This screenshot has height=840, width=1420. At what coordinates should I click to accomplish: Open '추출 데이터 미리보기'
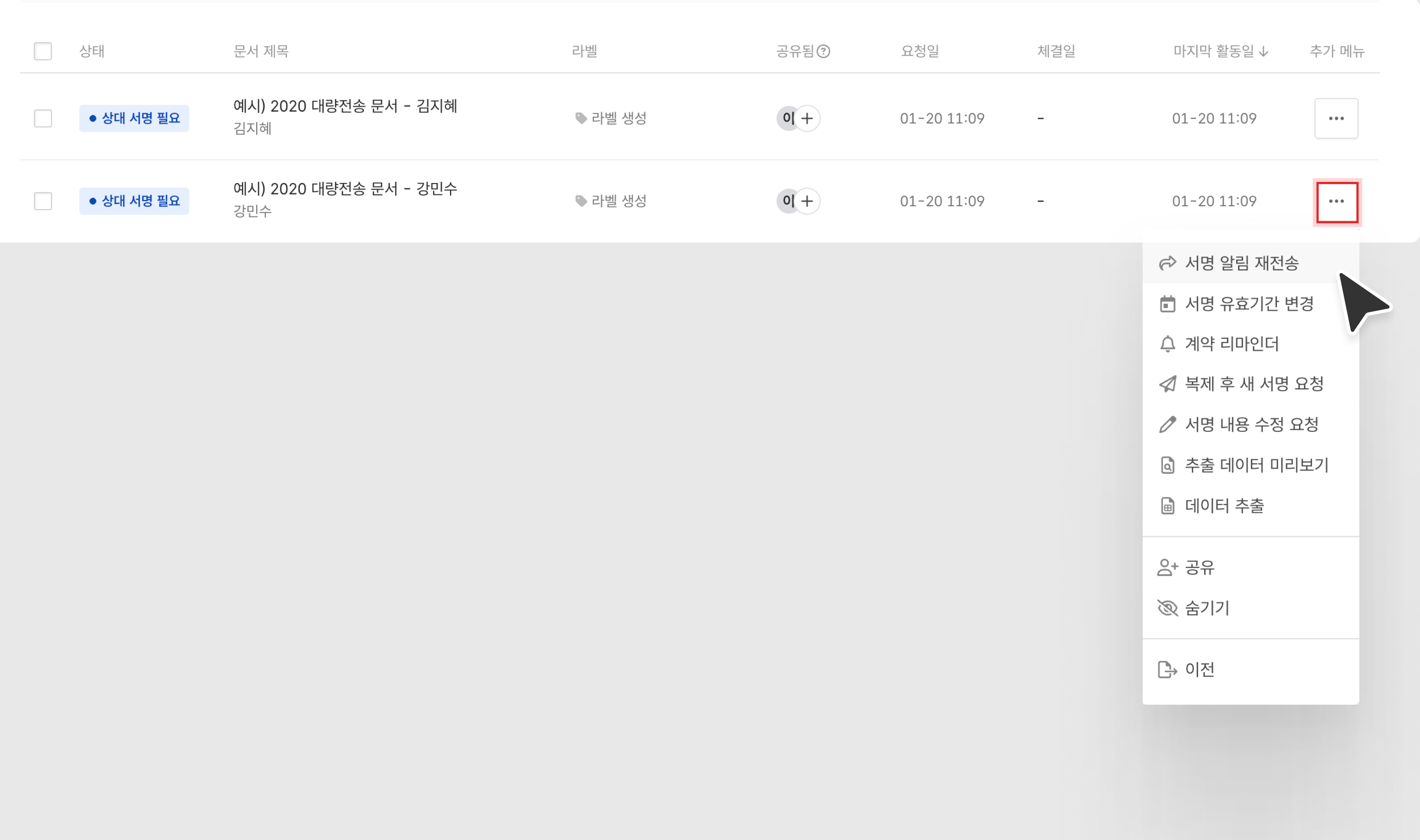point(1256,465)
